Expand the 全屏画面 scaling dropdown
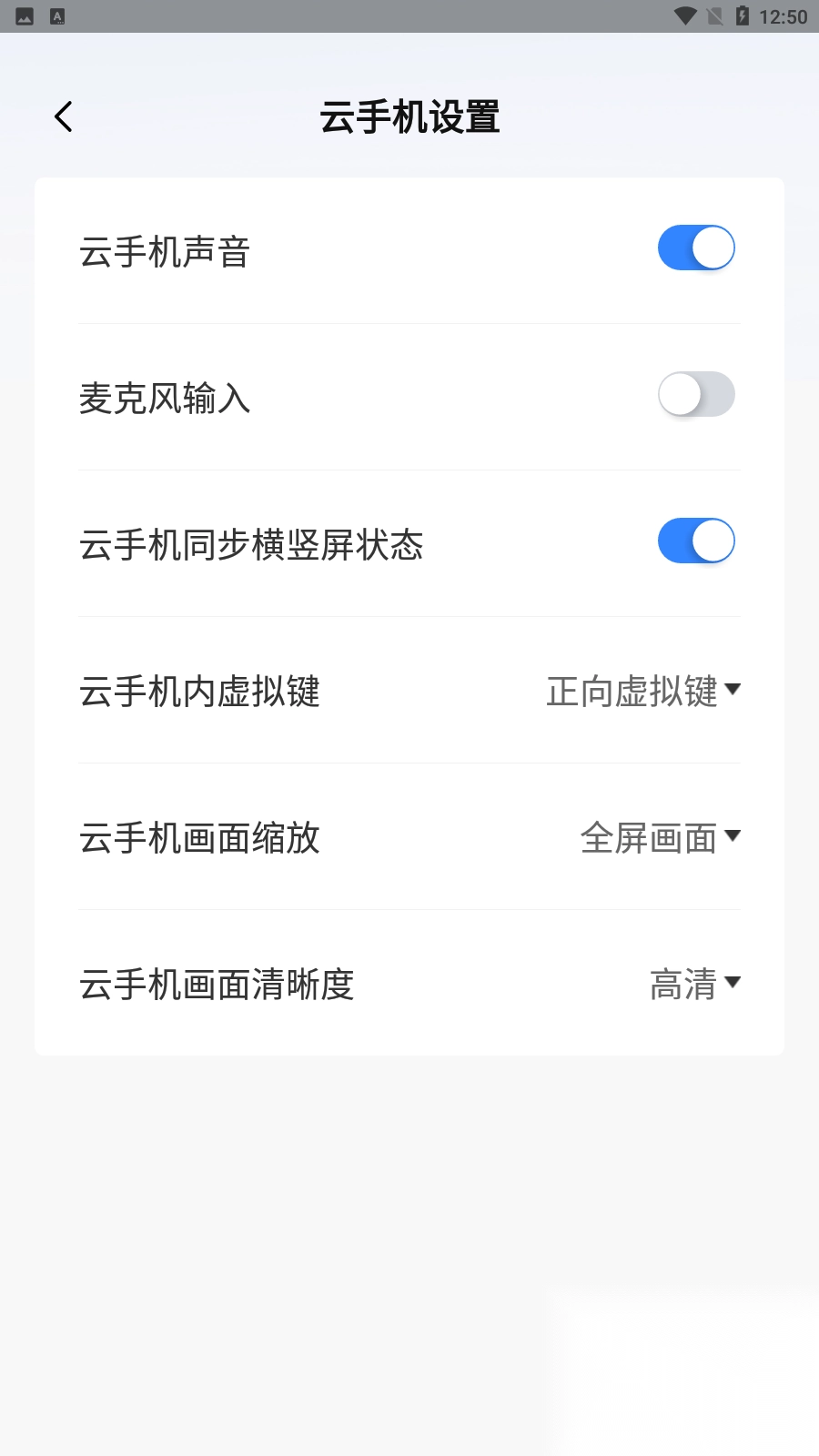Viewport: 819px width, 1456px height. click(660, 838)
